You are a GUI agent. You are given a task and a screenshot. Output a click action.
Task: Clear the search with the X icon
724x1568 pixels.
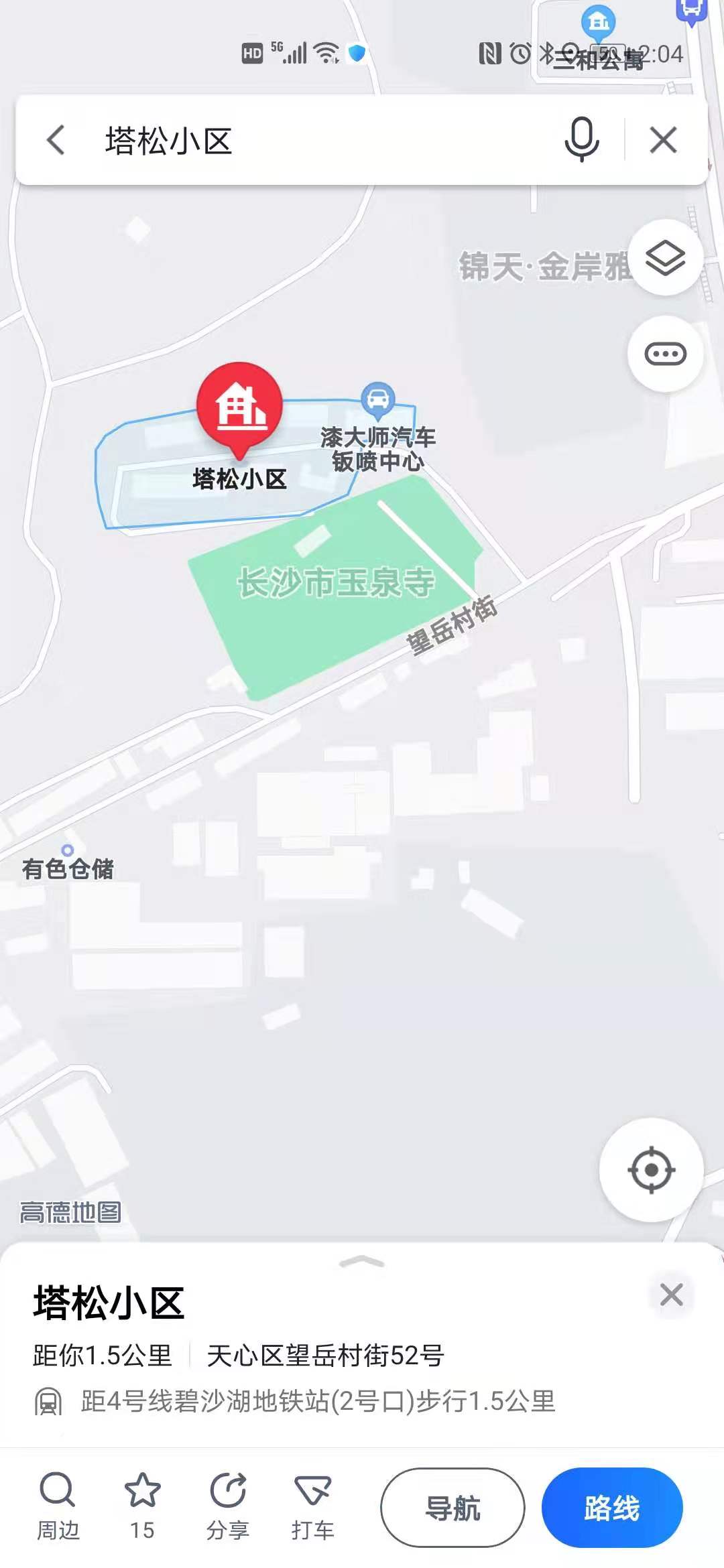[x=663, y=140]
